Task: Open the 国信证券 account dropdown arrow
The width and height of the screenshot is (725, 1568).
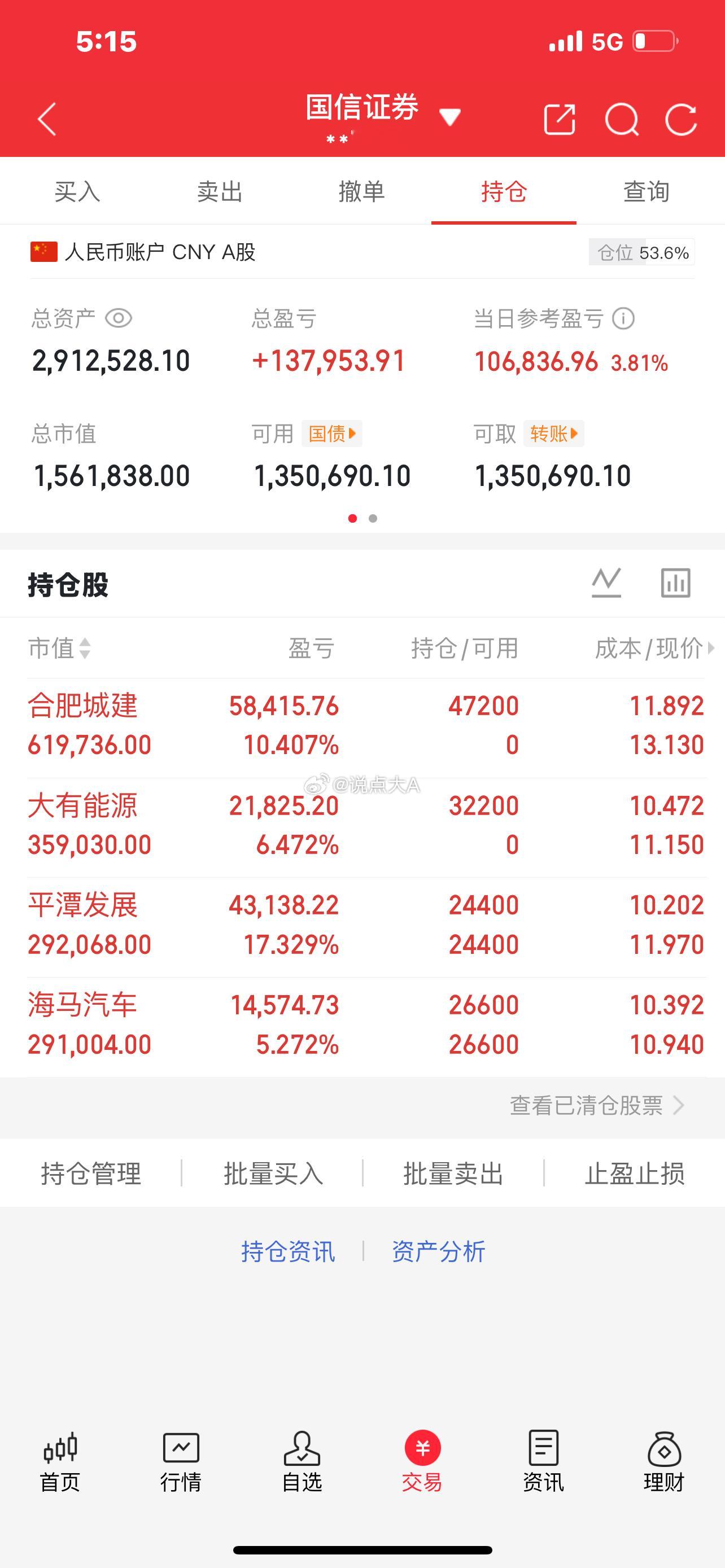Action: (451, 117)
